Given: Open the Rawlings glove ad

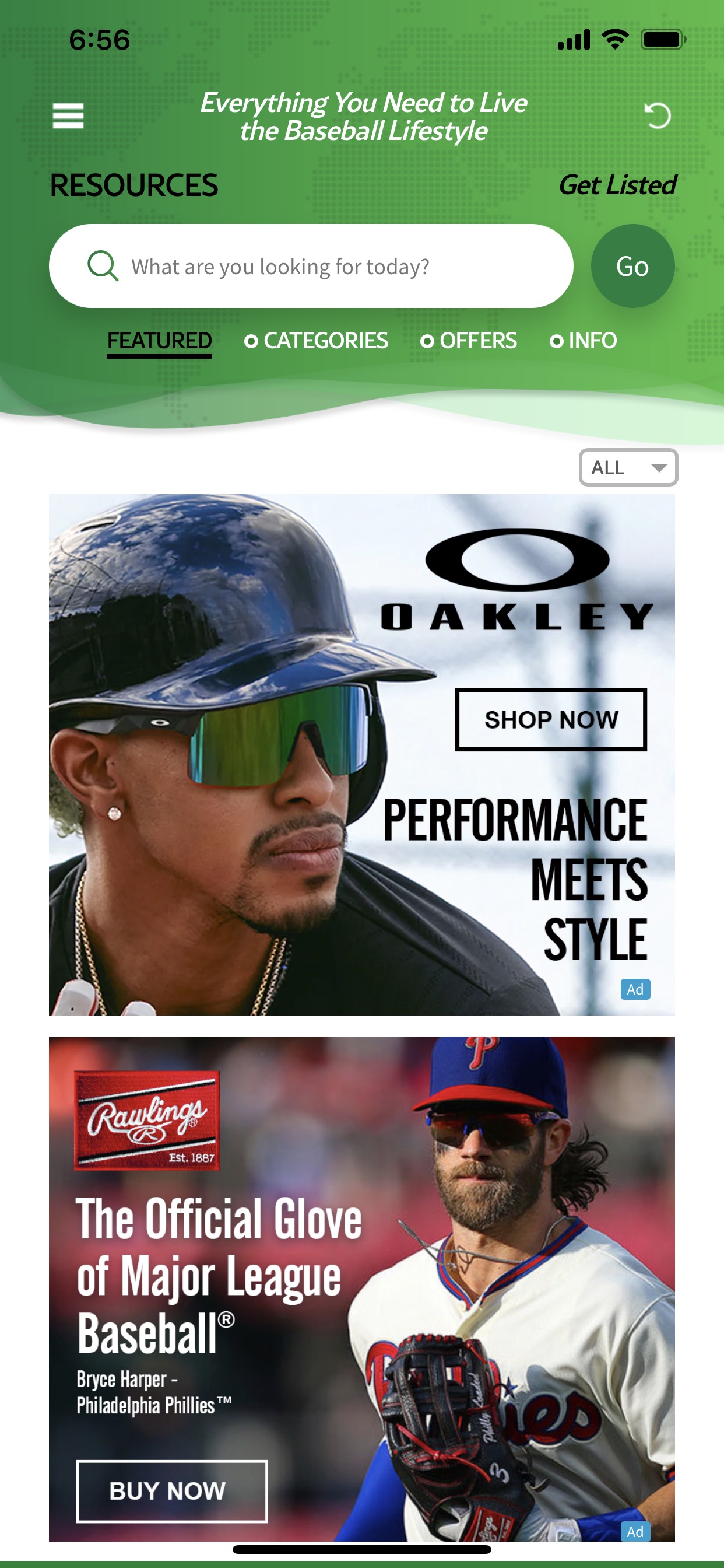Looking at the screenshot, I should (x=361, y=1287).
